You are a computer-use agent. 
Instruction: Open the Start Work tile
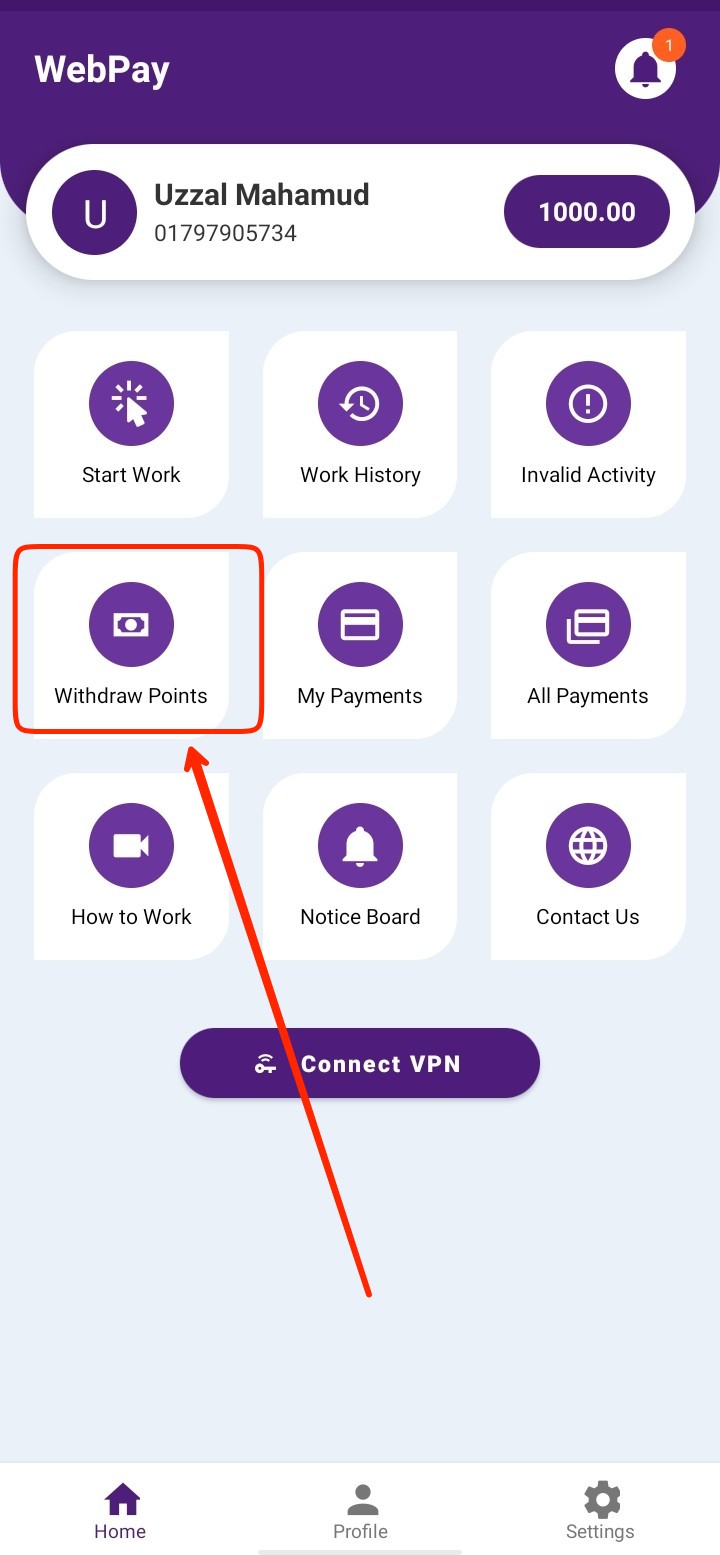[x=131, y=424]
